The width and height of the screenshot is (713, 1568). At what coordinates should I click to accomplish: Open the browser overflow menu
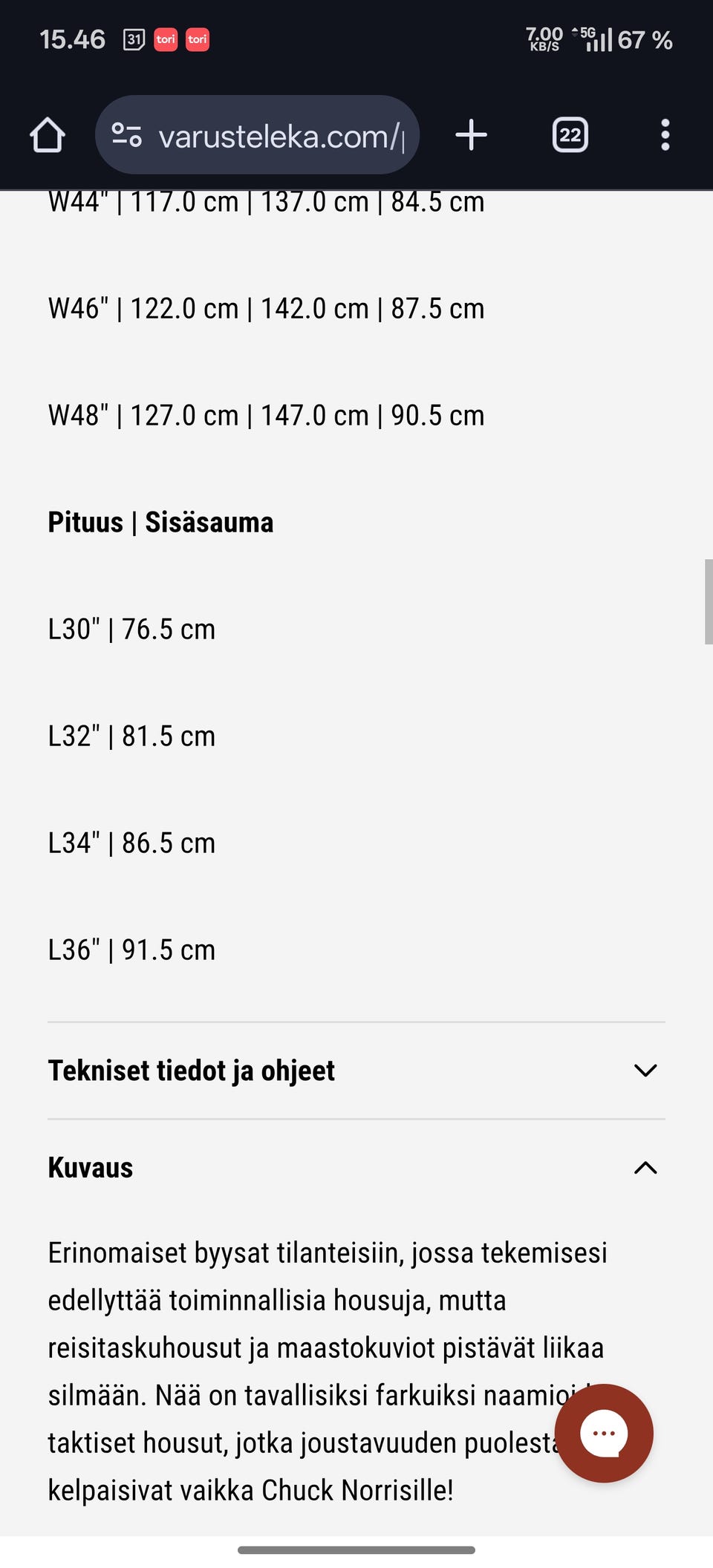(x=665, y=135)
